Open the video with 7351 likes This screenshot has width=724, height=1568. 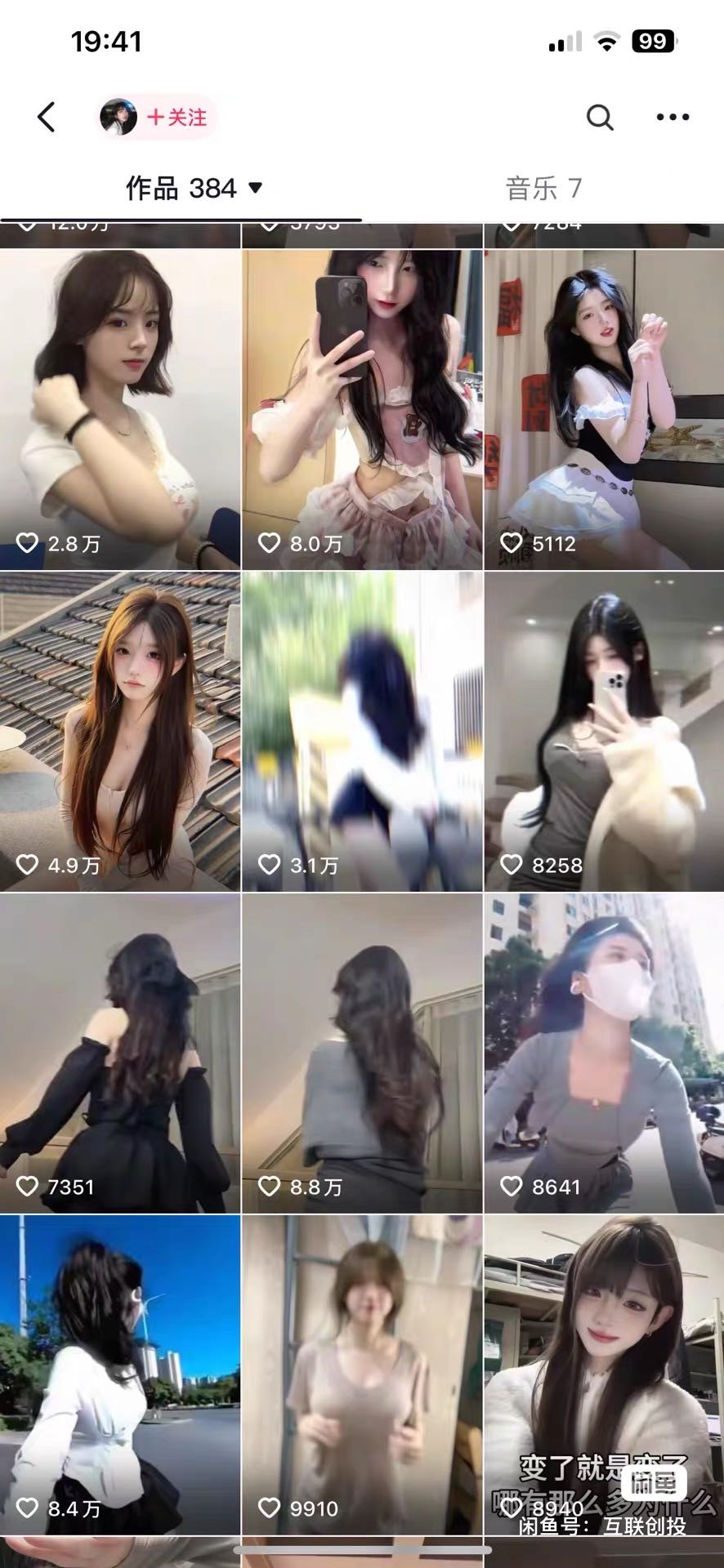[x=120, y=1053]
